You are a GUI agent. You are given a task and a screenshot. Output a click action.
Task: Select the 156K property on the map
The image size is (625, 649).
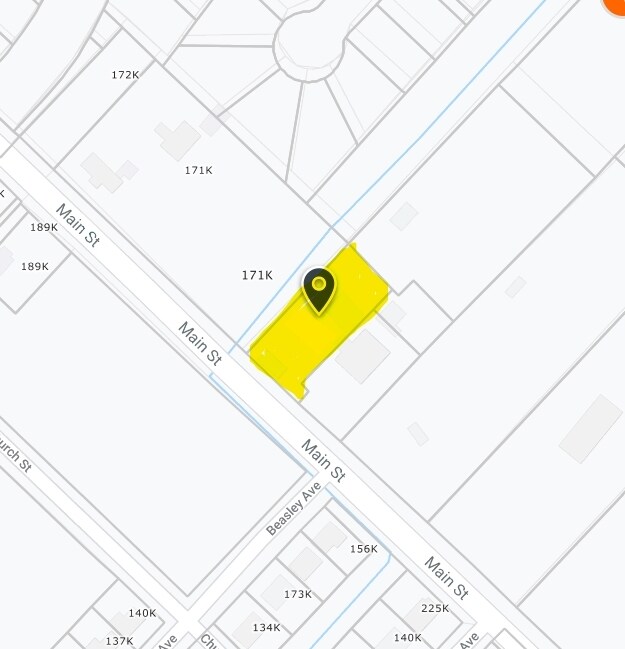363,549
